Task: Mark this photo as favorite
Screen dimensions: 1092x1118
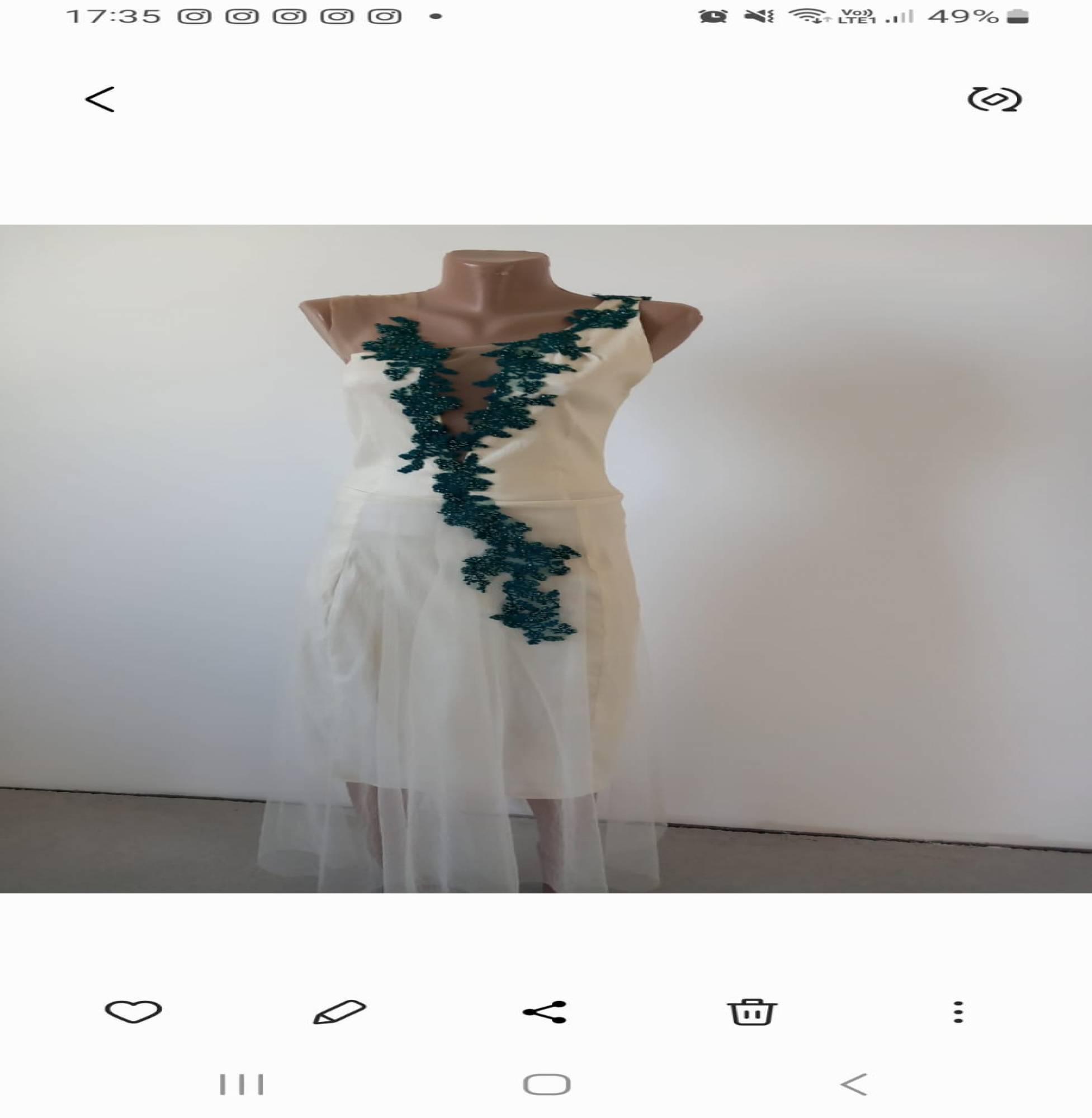Action: (x=134, y=1012)
